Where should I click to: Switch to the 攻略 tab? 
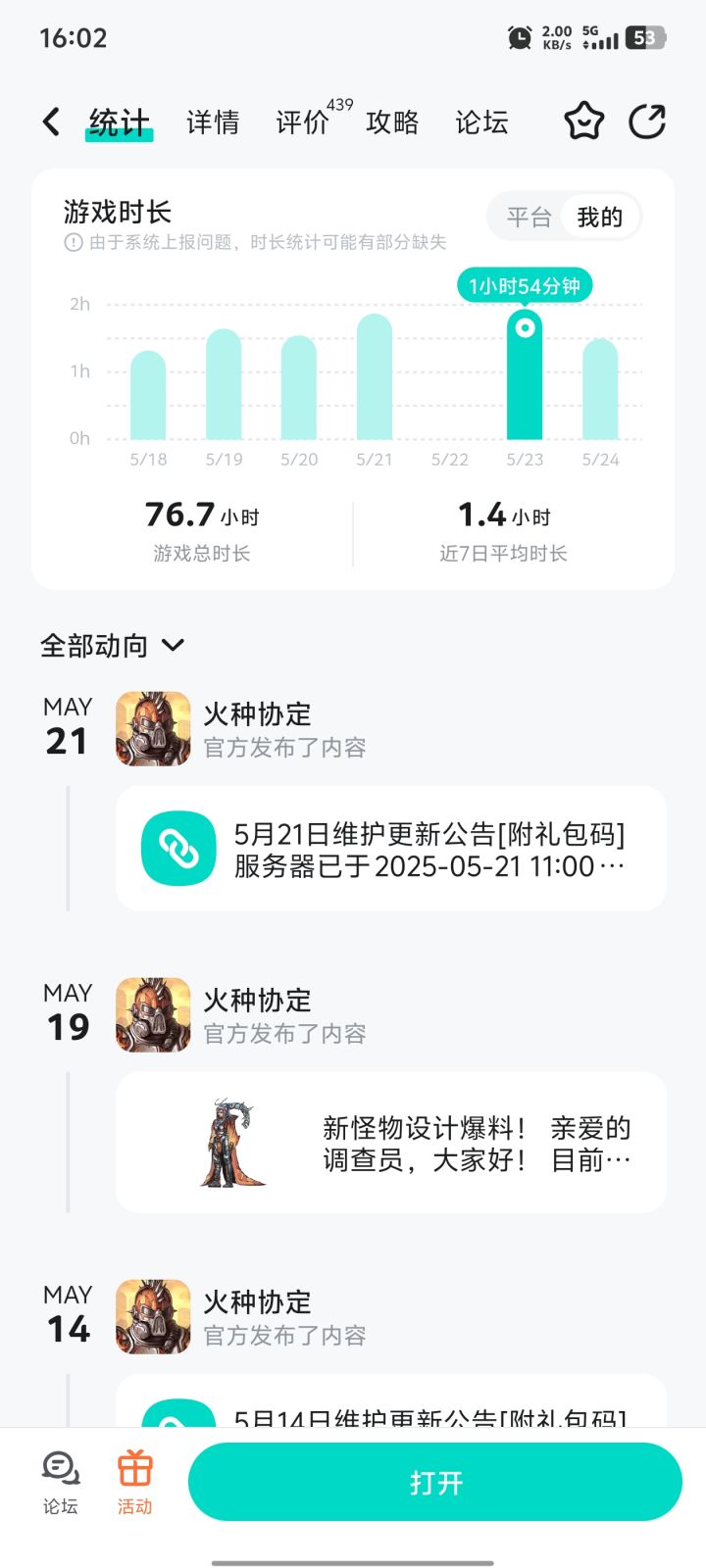(392, 122)
